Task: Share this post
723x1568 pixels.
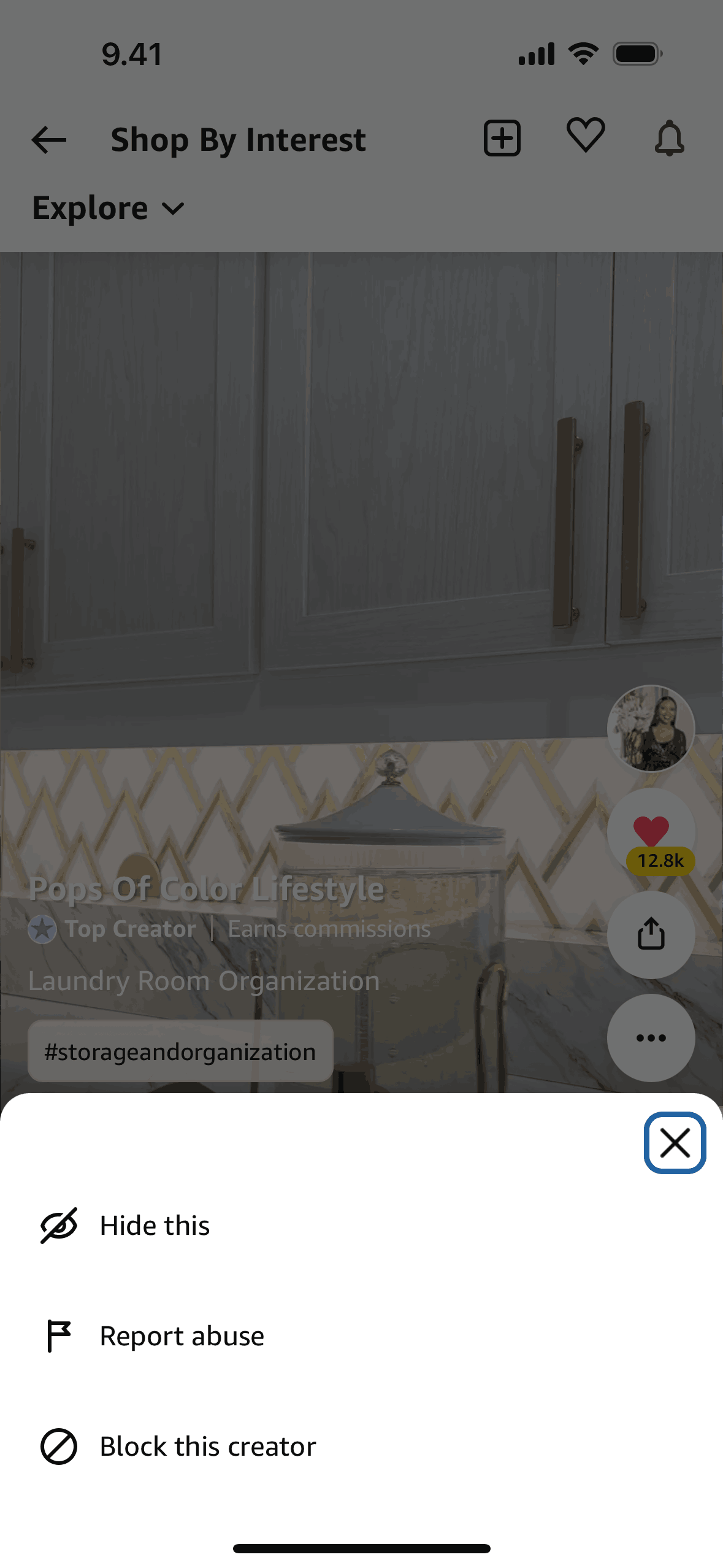Action: 651,934
